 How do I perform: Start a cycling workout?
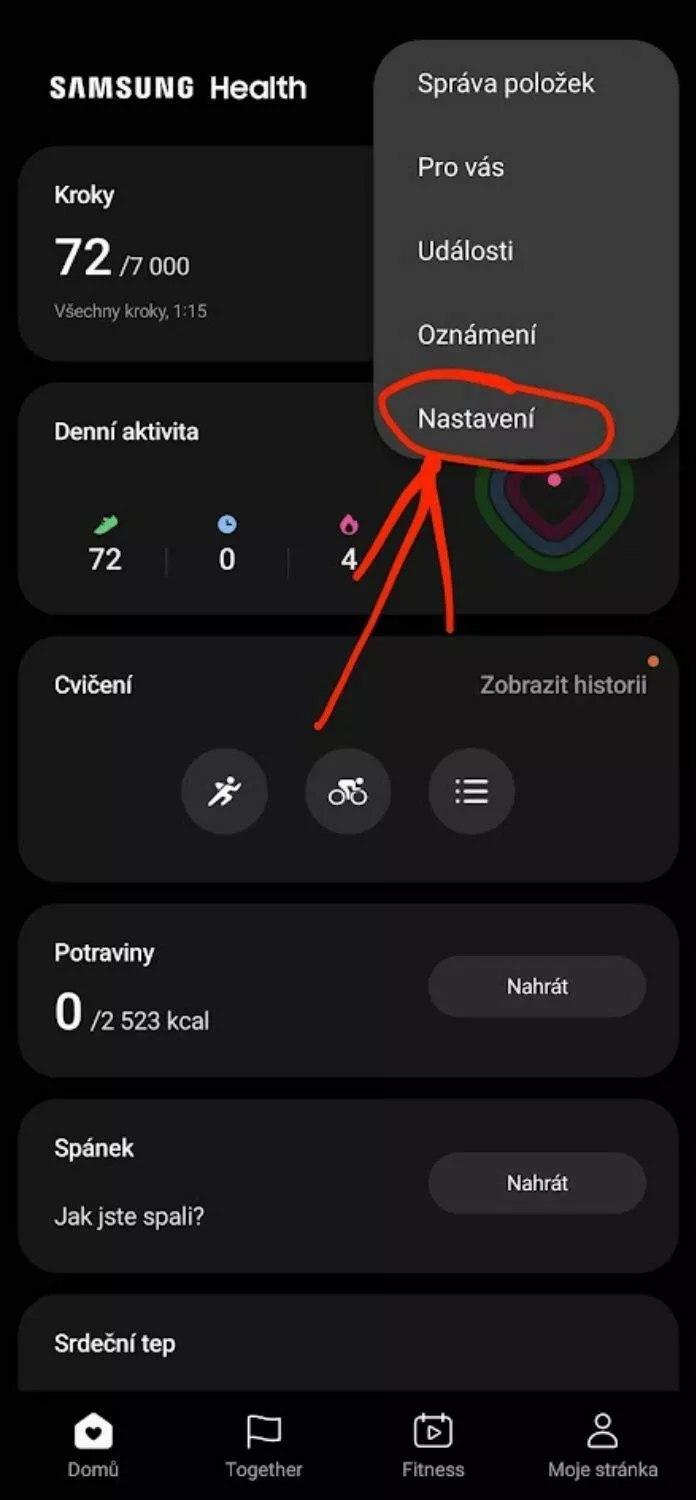(348, 792)
